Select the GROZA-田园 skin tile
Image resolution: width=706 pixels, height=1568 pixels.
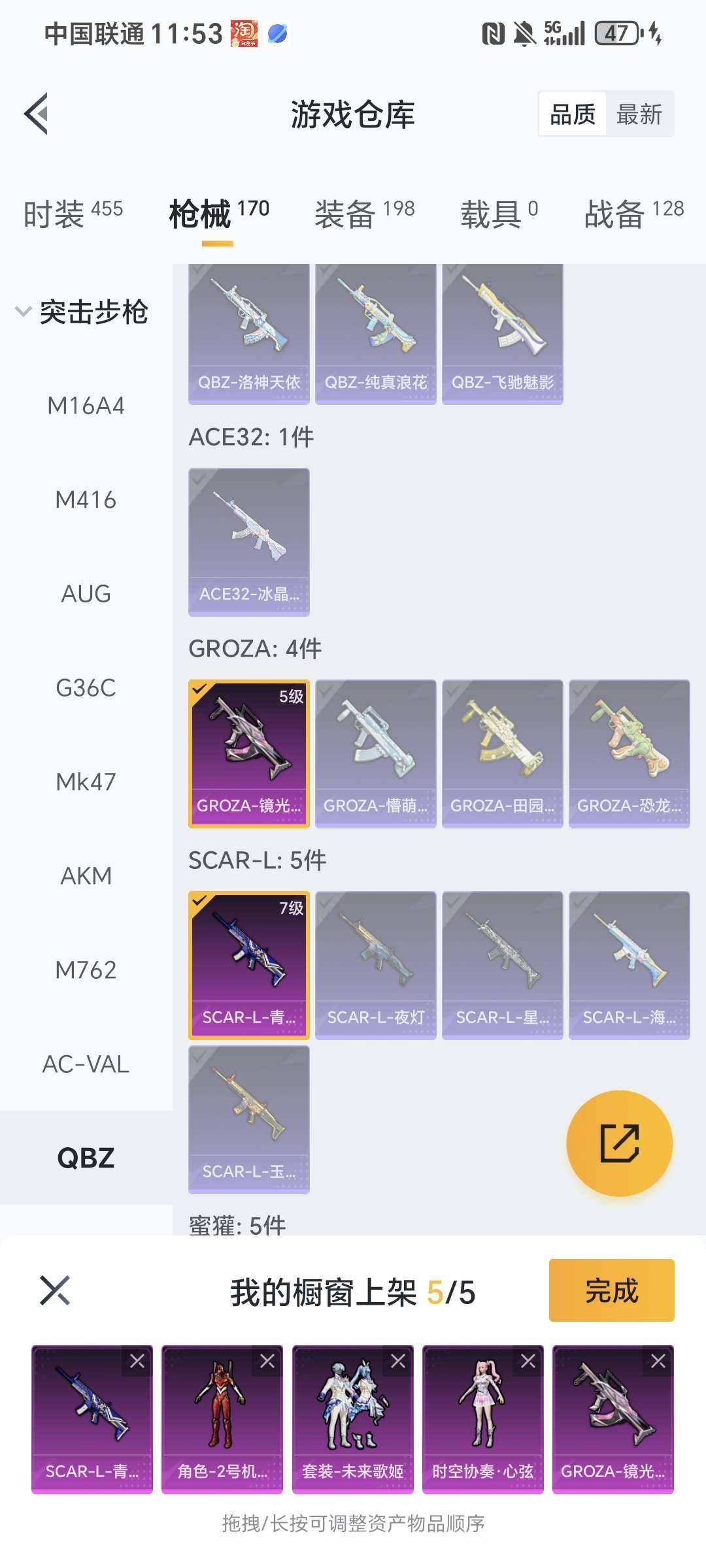pyautogui.click(x=502, y=753)
